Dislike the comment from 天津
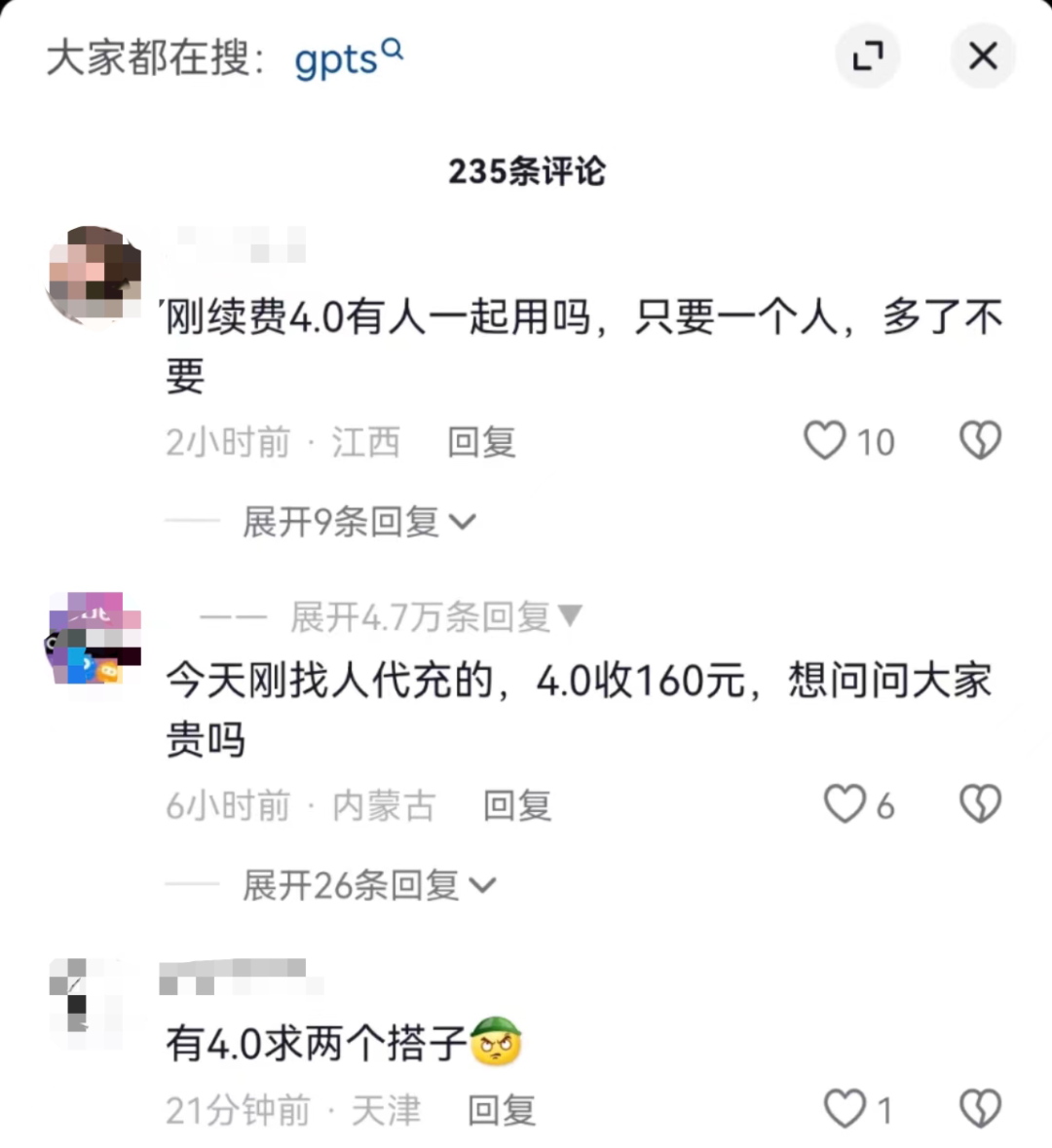 click(x=980, y=1109)
